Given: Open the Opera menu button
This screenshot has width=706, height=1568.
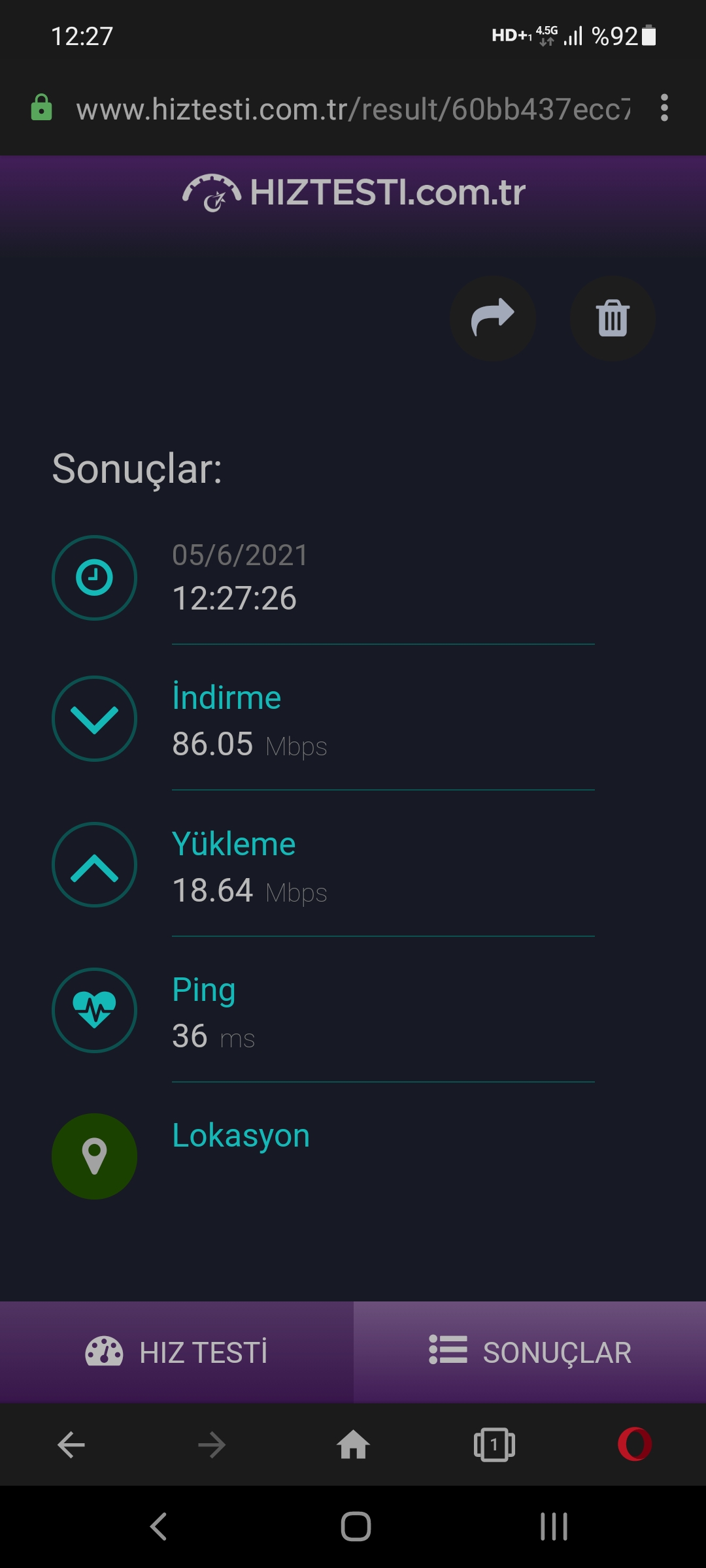Looking at the screenshot, I should [x=635, y=1445].
